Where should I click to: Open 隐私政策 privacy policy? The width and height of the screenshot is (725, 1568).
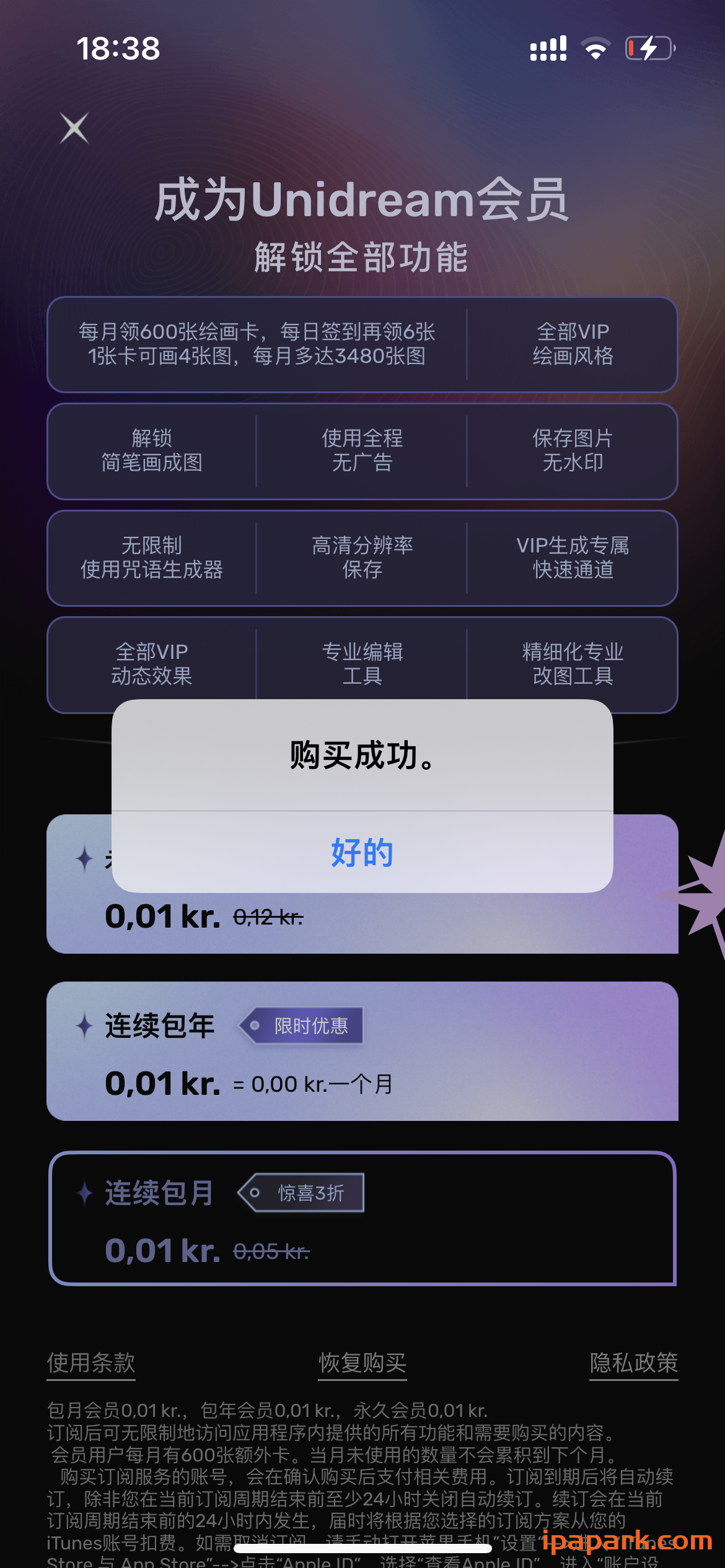(633, 1363)
